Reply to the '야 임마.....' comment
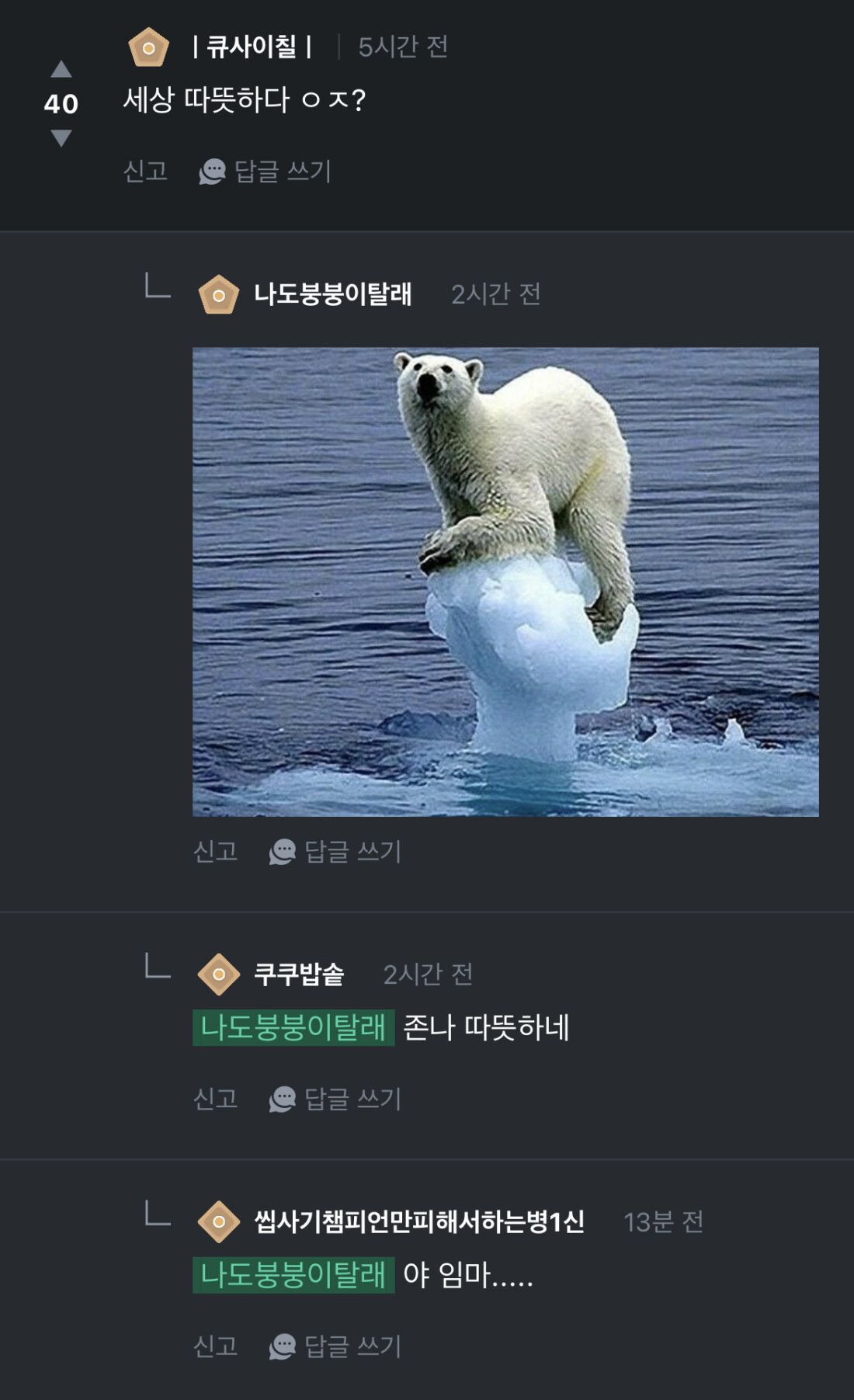The height and width of the screenshot is (1400, 854). (x=336, y=1346)
